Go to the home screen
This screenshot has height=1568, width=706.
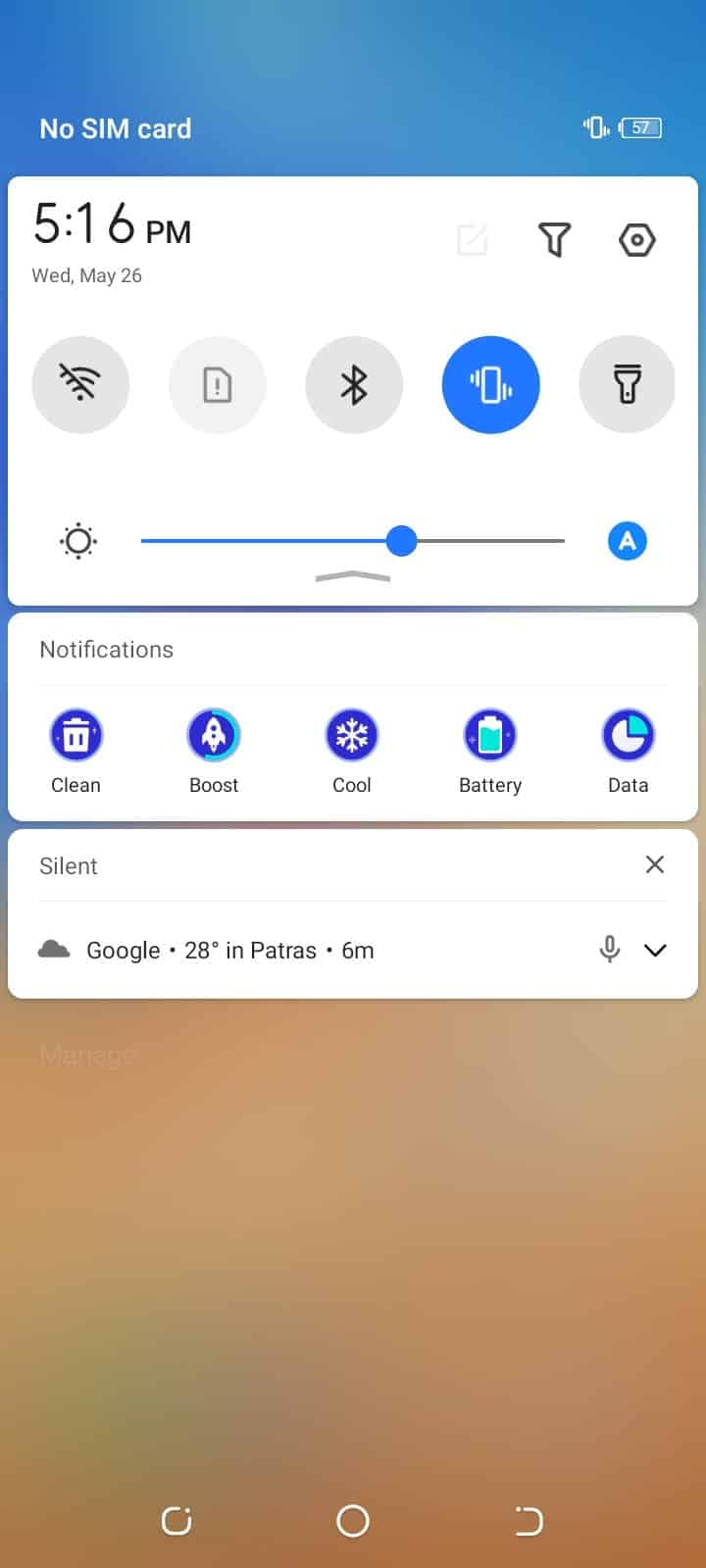pos(353,1521)
